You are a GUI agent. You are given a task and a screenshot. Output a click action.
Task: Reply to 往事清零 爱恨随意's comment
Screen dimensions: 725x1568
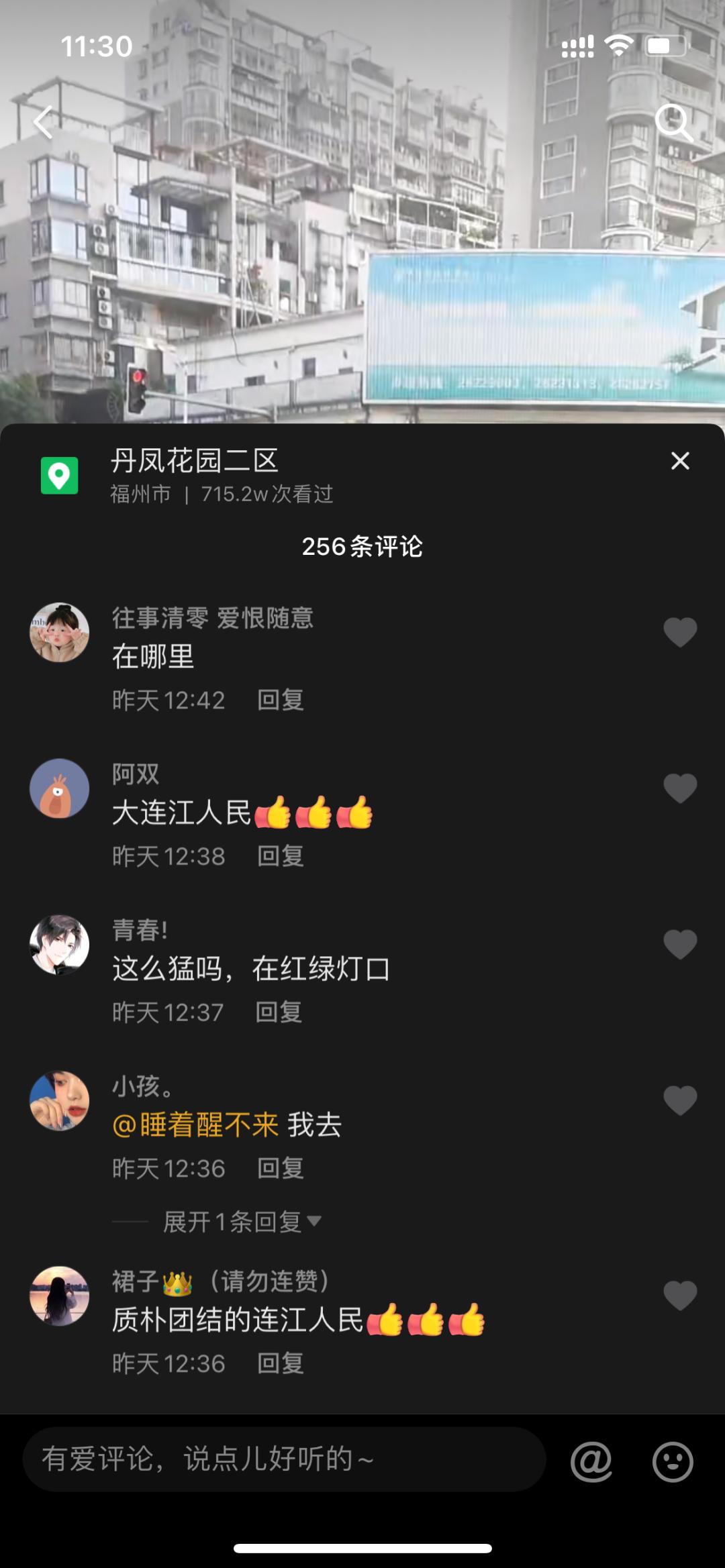[x=281, y=700]
